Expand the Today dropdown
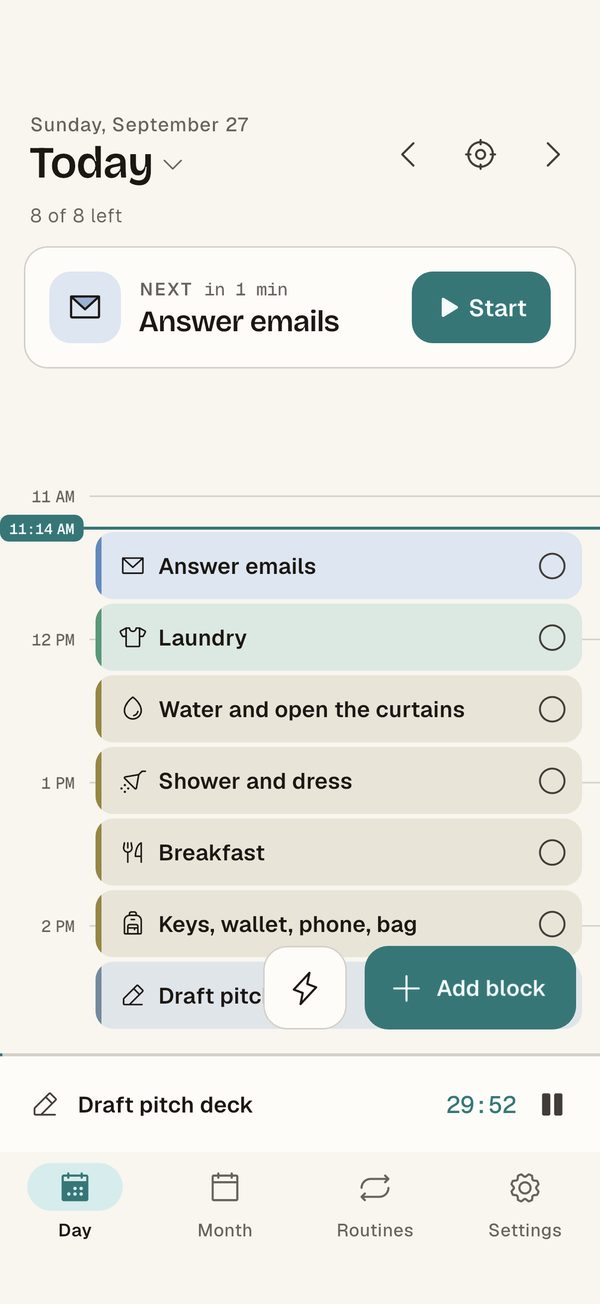The width and height of the screenshot is (600, 1304). point(173,165)
